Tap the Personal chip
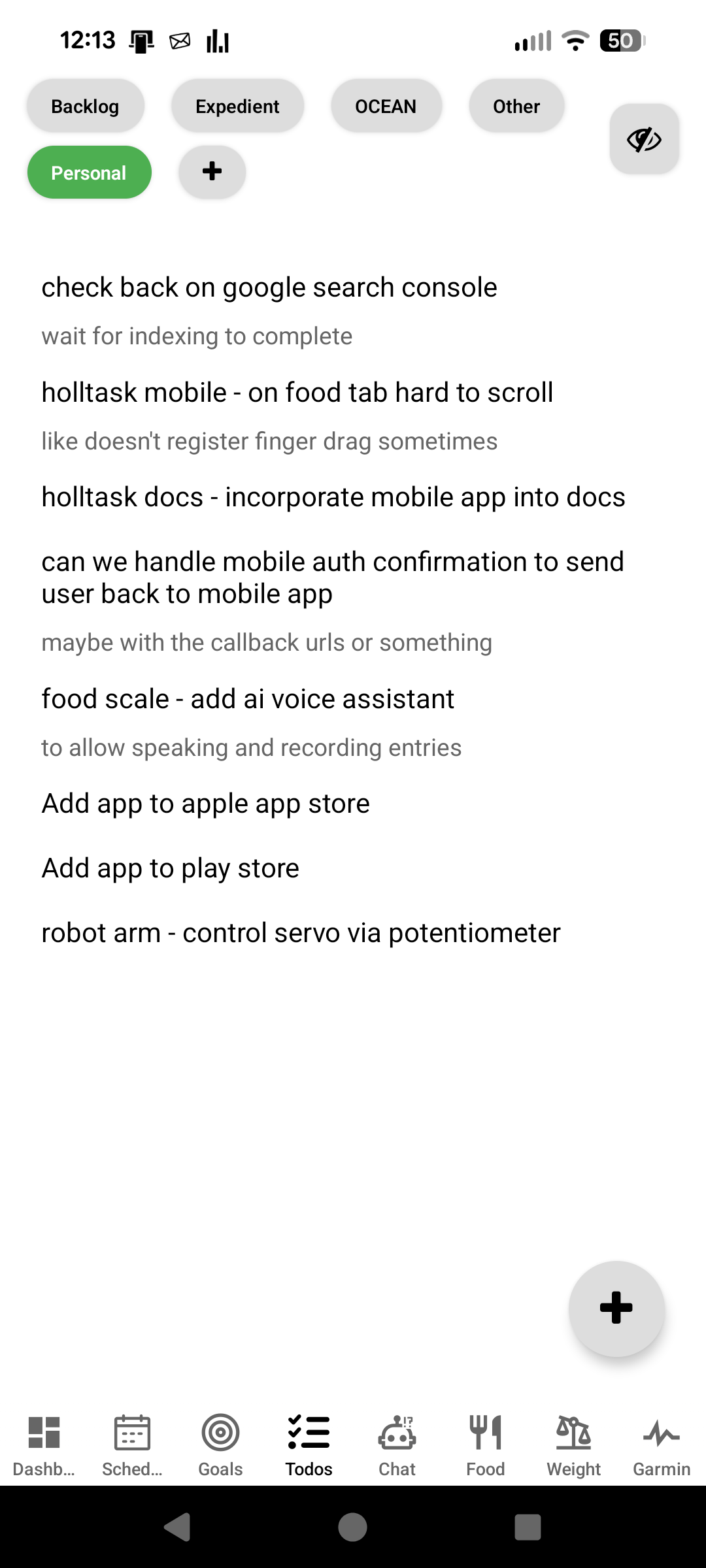Screen dimensions: 706x1568 [89, 173]
